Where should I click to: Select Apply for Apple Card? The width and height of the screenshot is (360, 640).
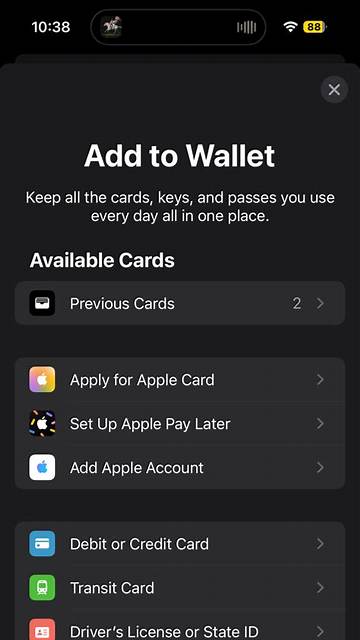(x=180, y=380)
